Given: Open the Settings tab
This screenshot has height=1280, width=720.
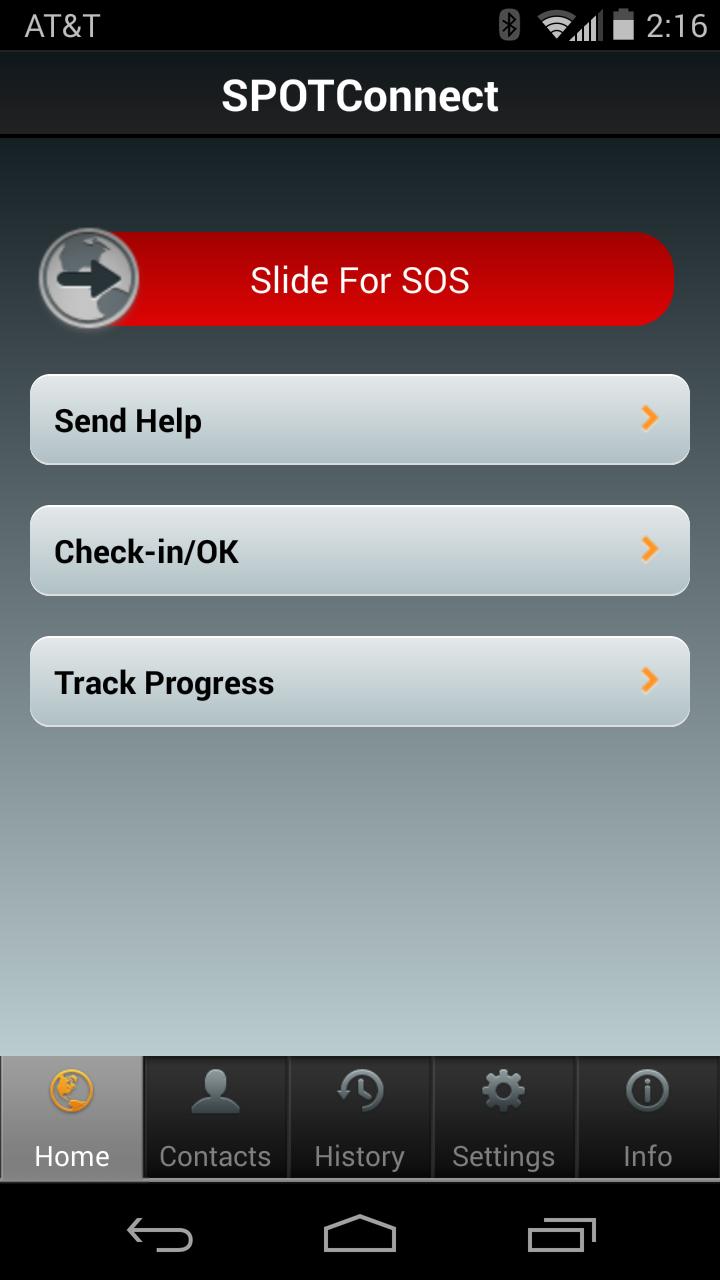Looking at the screenshot, I should 504,1118.
